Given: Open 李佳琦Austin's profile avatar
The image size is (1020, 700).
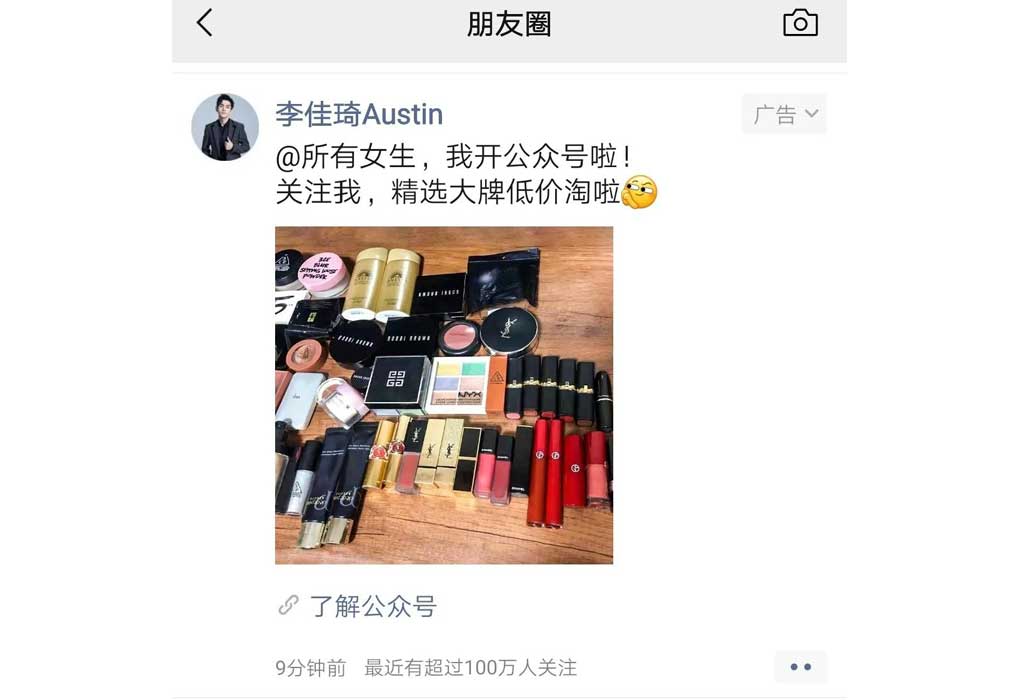Looking at the screenshot, I should pos(225,127).
